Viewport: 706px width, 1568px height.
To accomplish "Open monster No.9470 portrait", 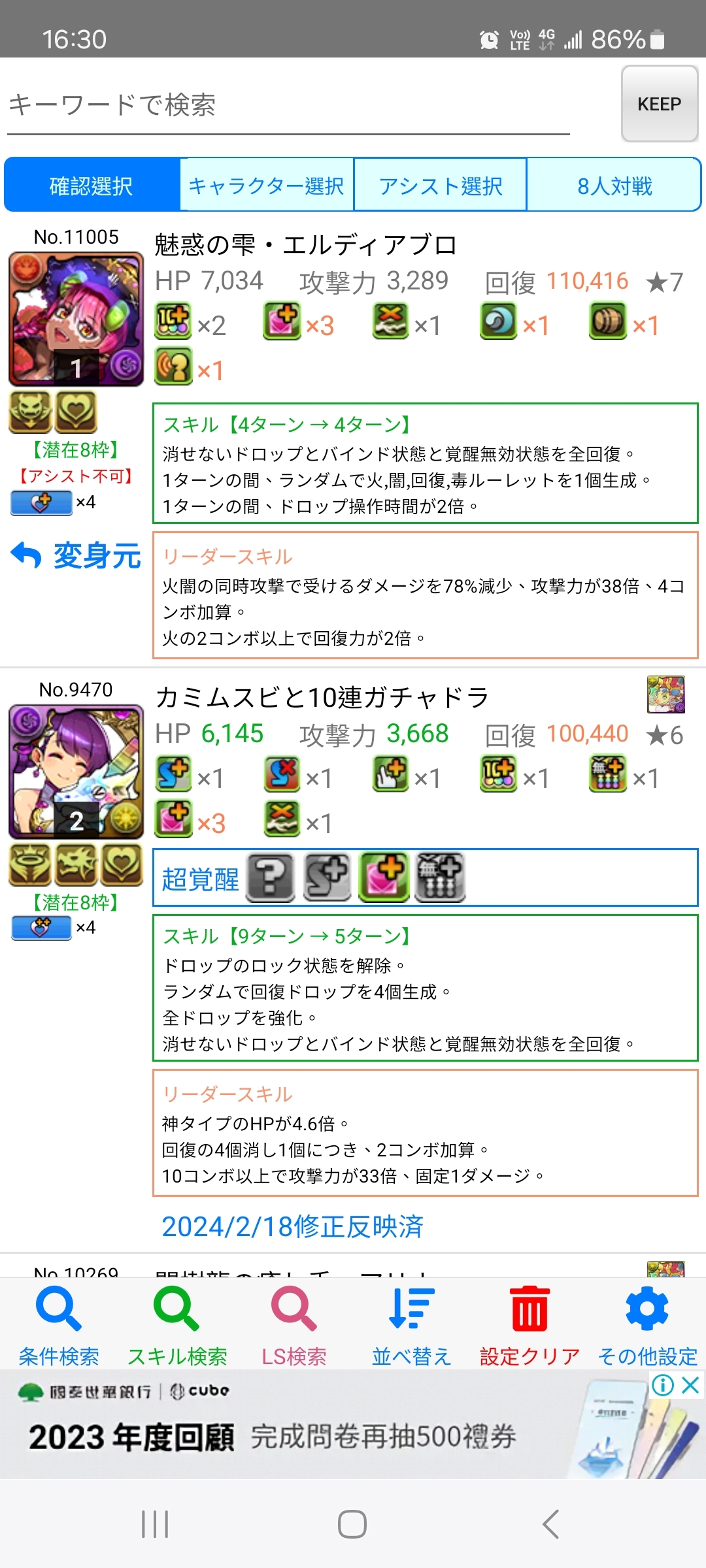I will (76, 772).
